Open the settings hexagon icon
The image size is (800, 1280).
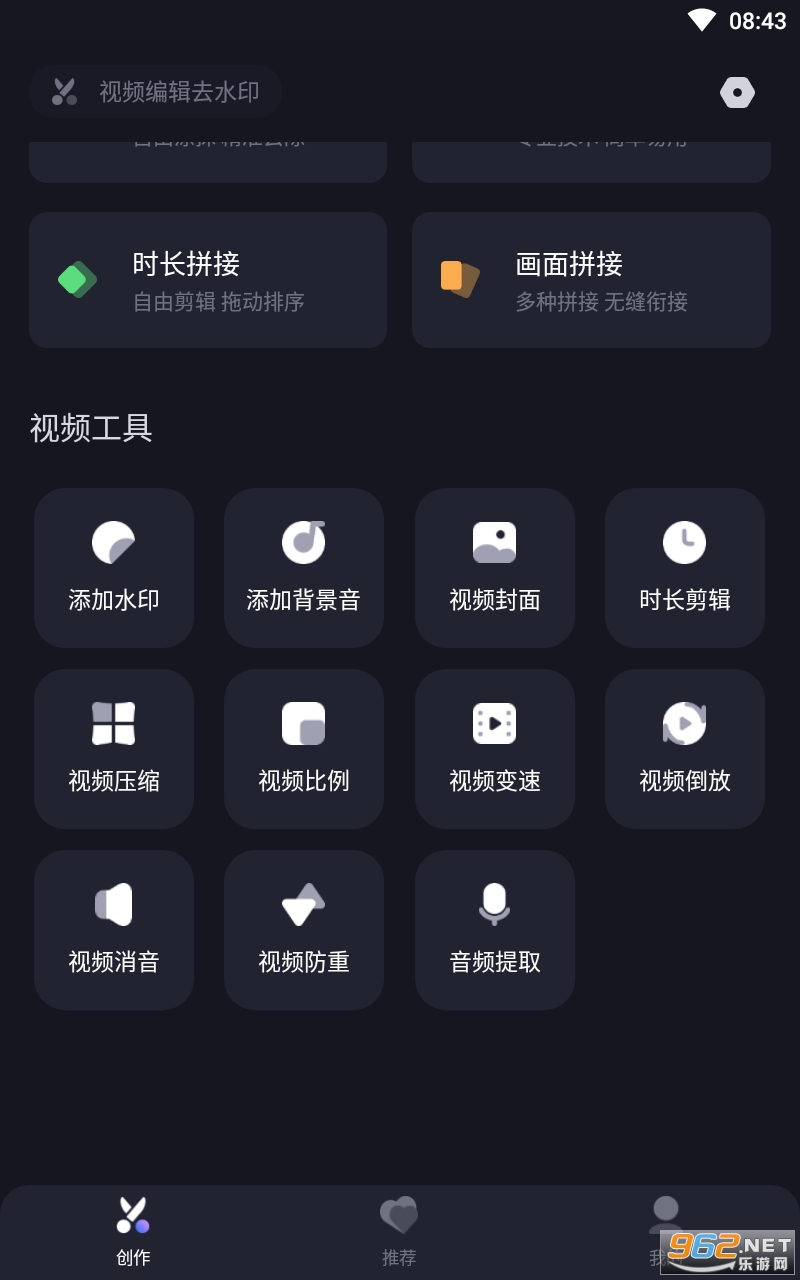click(x=737, y=93)
